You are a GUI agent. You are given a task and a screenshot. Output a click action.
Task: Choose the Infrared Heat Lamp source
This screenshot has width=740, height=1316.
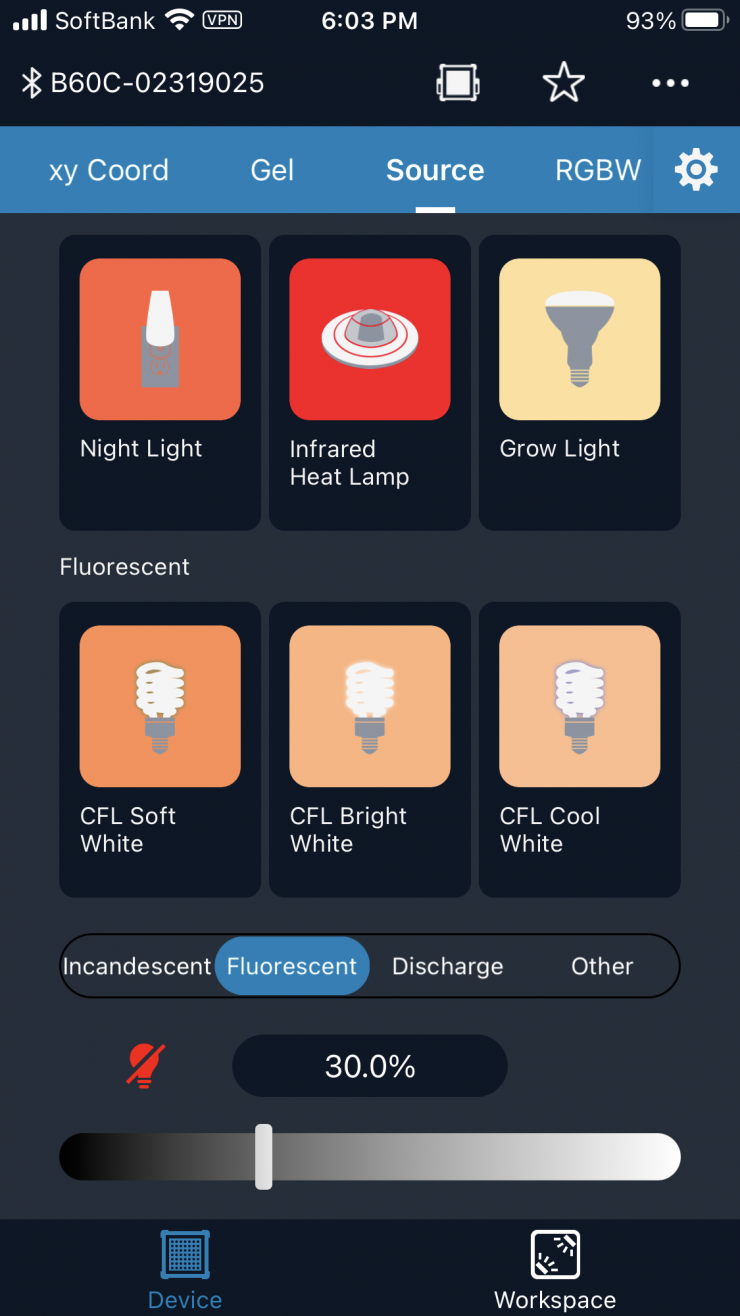(370, 380)
